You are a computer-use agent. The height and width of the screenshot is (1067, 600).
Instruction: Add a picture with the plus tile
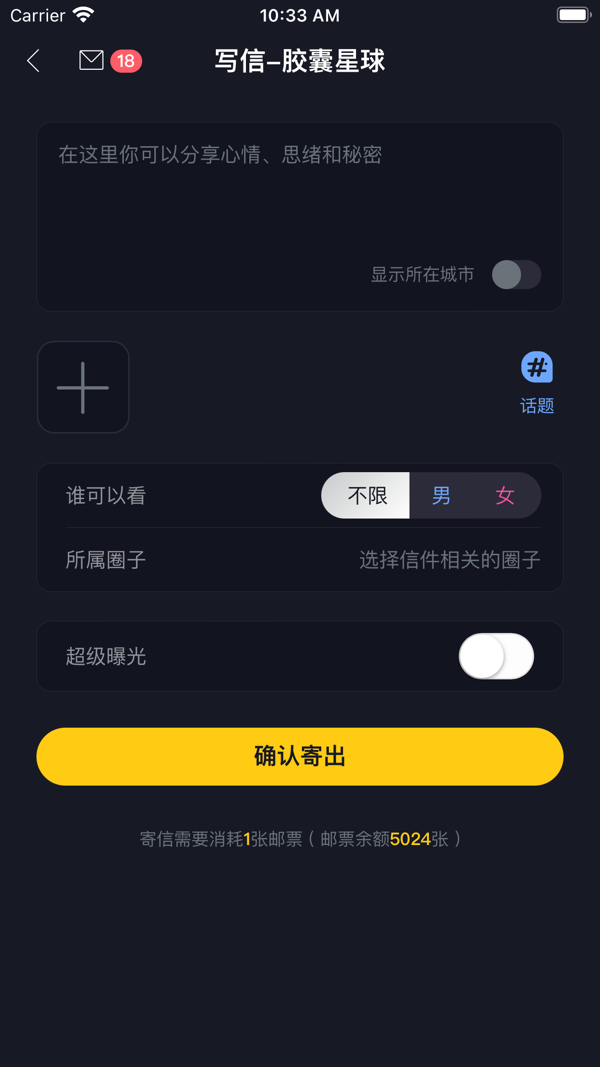83,387
